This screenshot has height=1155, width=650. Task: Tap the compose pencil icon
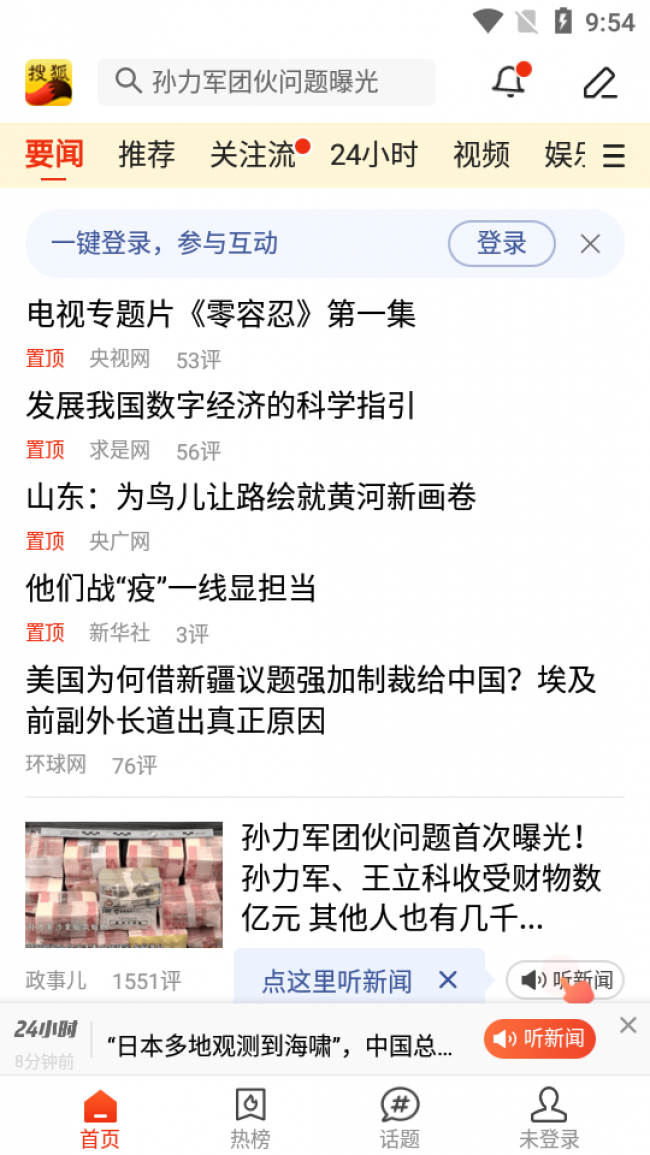pyautogui.click(x=599, y=82)
